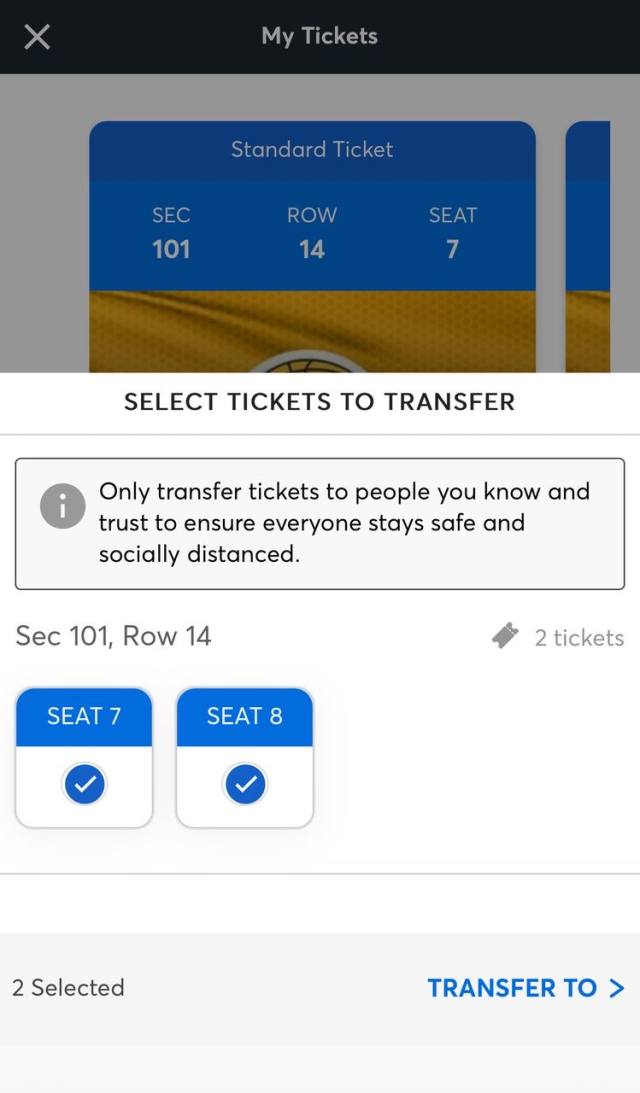This screenshot has height=1093, width=640.
Task: Close the My Tickets screen
Action: [x=37, y=36]
